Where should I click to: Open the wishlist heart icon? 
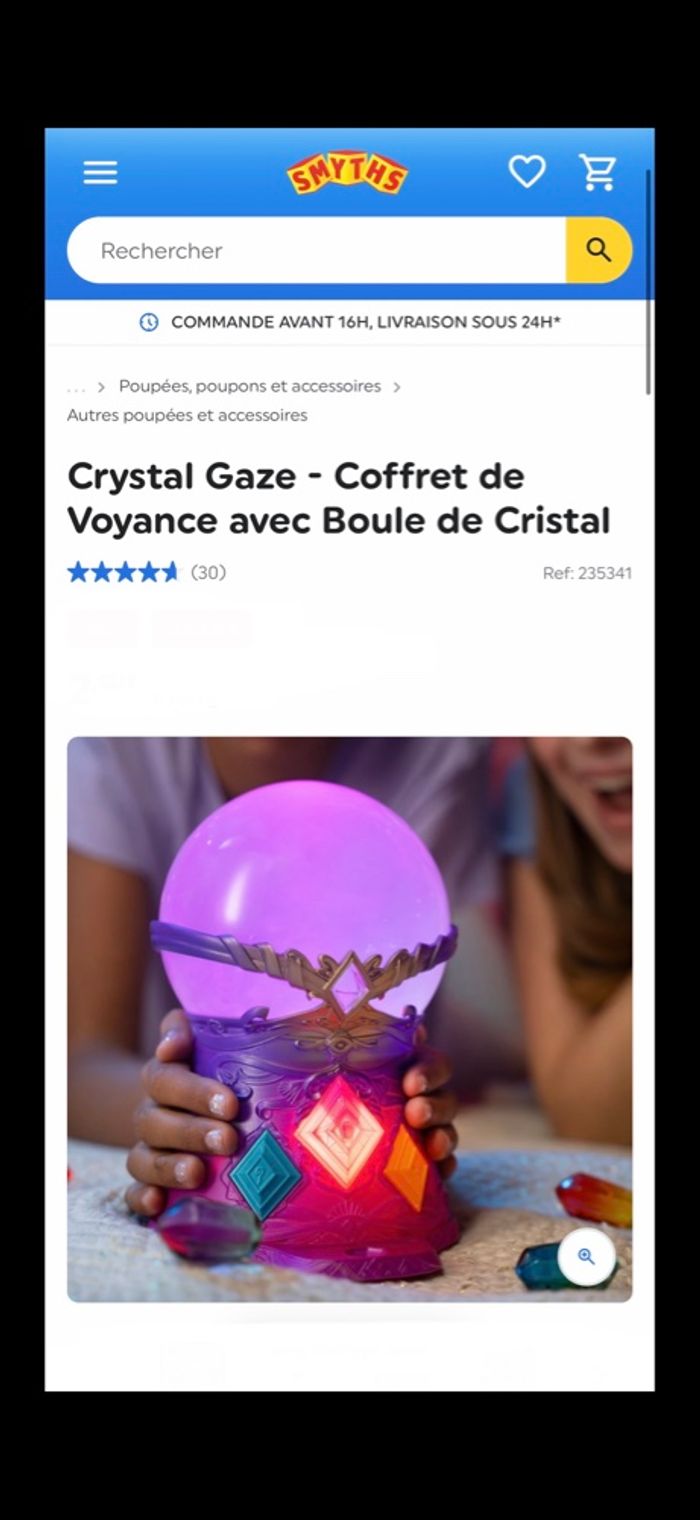point(527,172)
